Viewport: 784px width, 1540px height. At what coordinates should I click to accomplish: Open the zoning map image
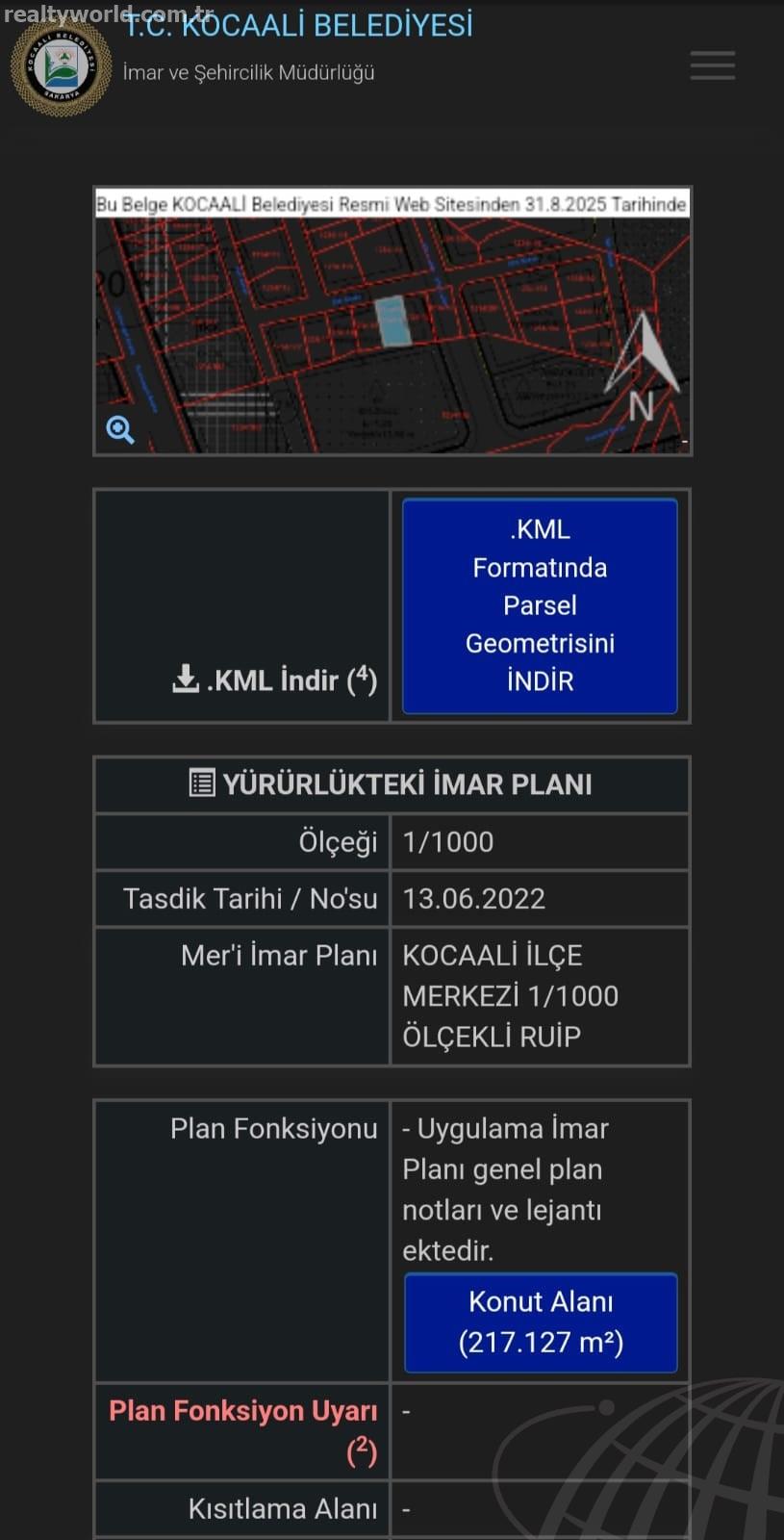click(x=392, y=321)
